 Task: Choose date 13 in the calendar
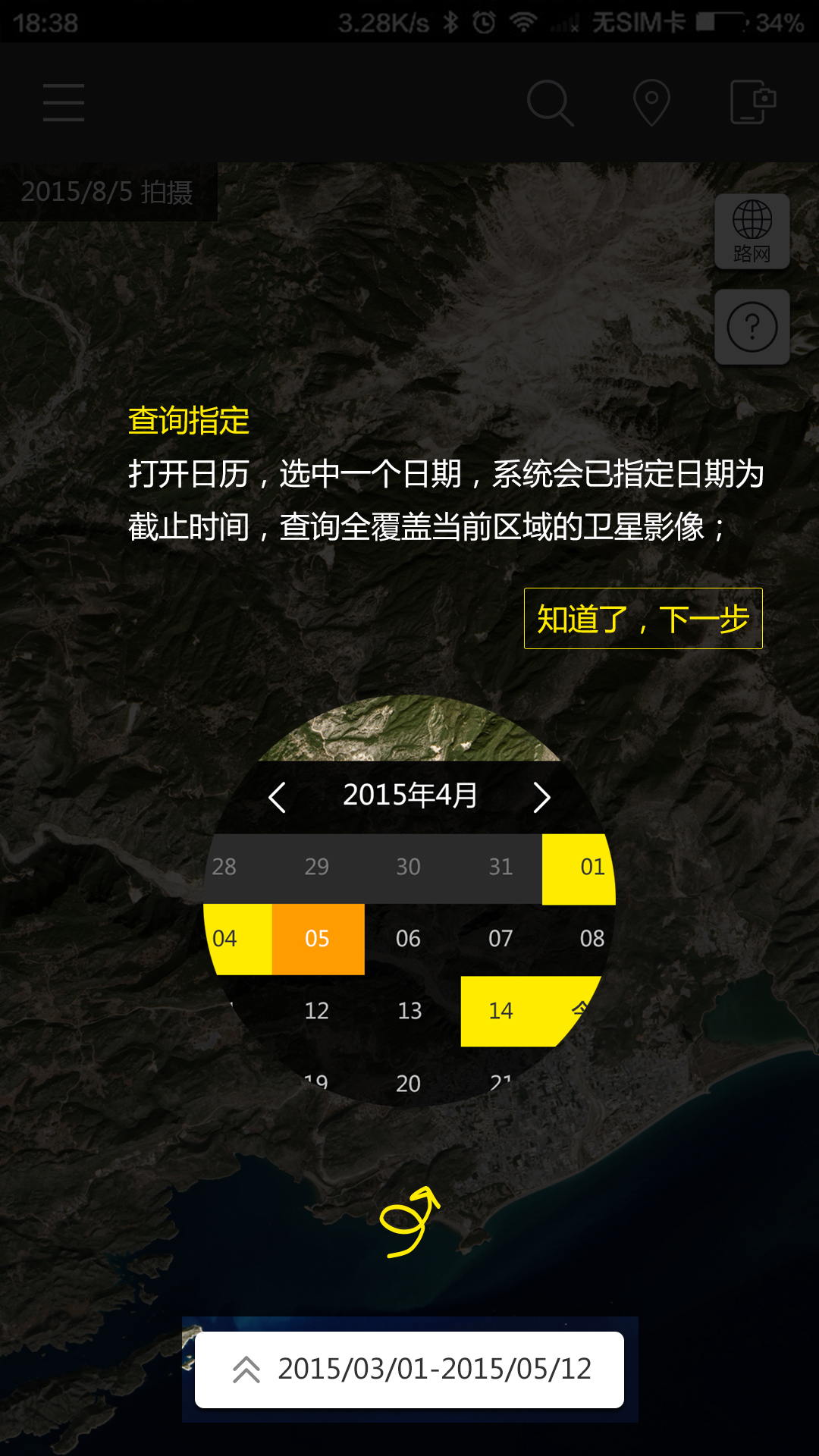409,1011
